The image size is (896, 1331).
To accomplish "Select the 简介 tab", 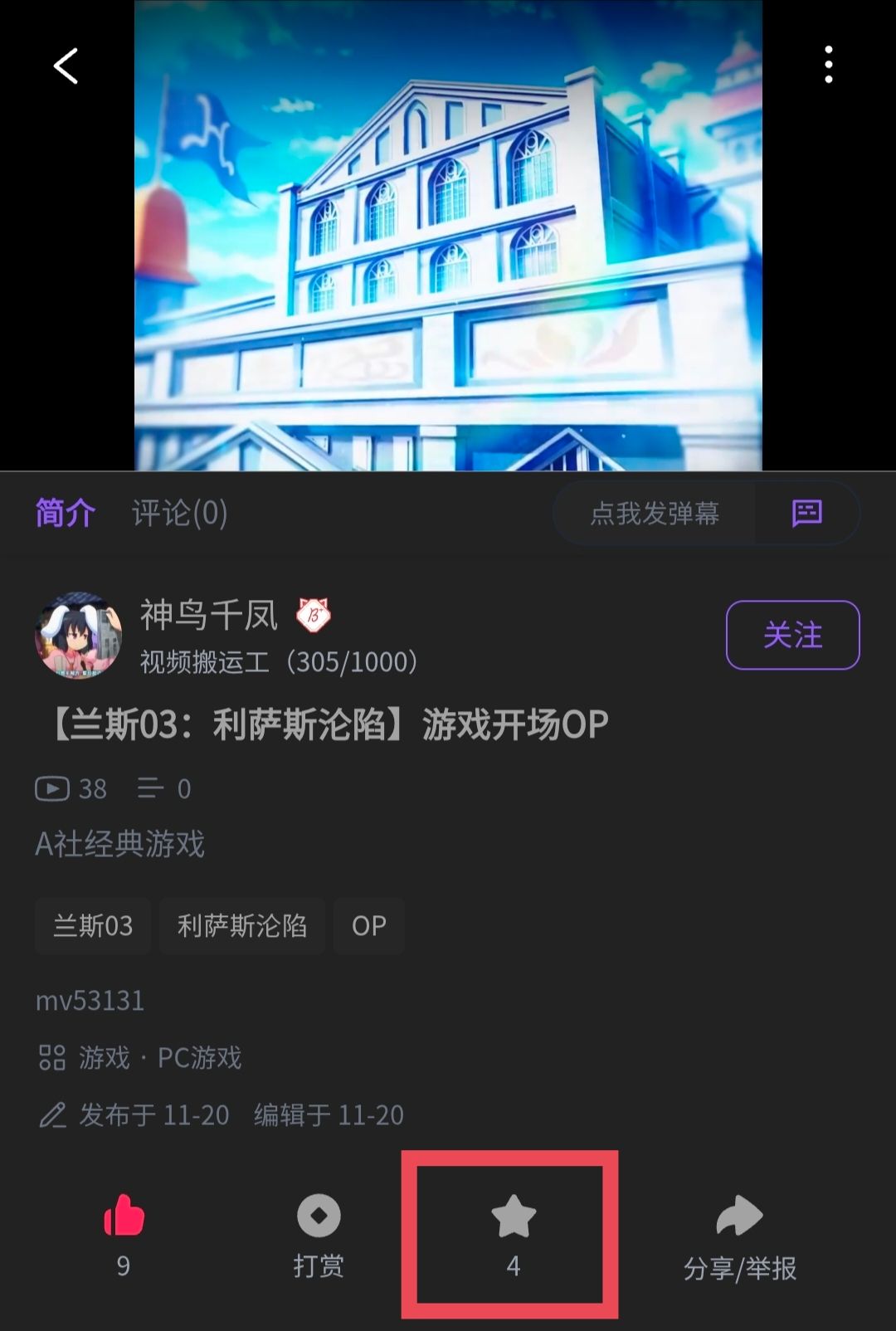I will tap(65, 513).
